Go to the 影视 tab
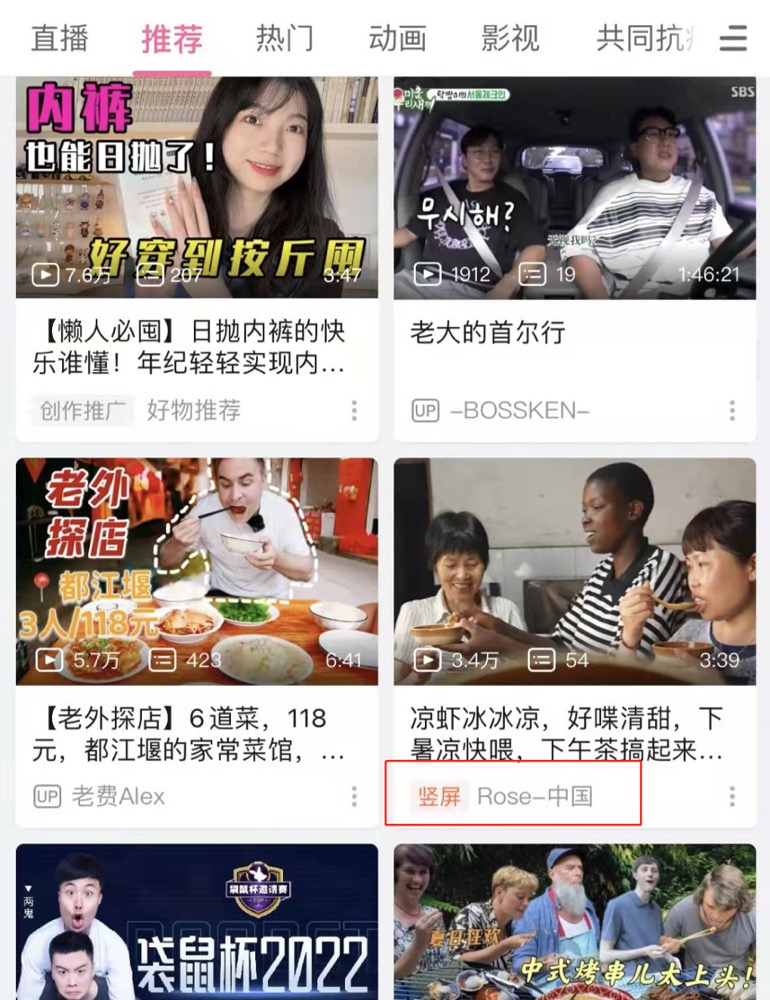770x1000 pixels. [510, 38]
